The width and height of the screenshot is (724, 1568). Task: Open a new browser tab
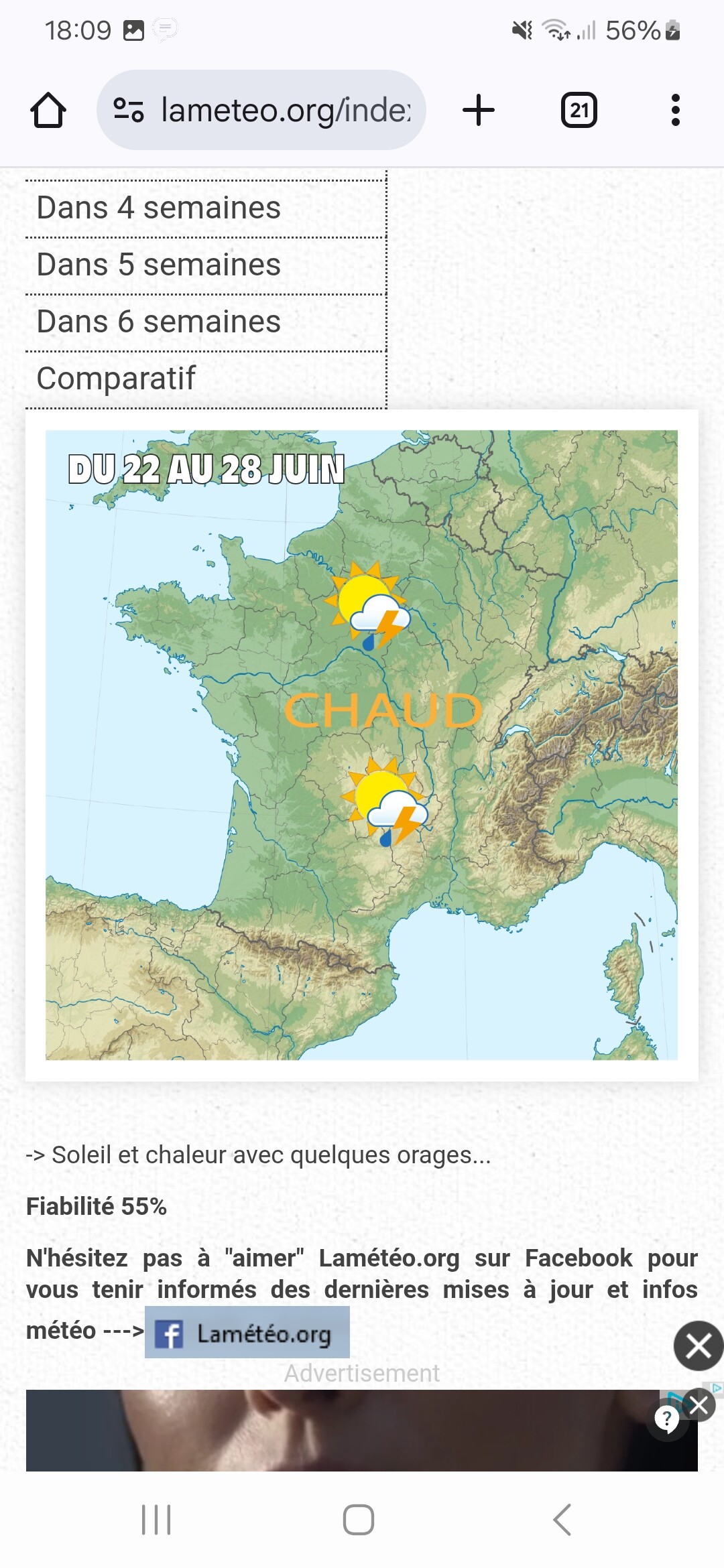click(x=479, y=110)
